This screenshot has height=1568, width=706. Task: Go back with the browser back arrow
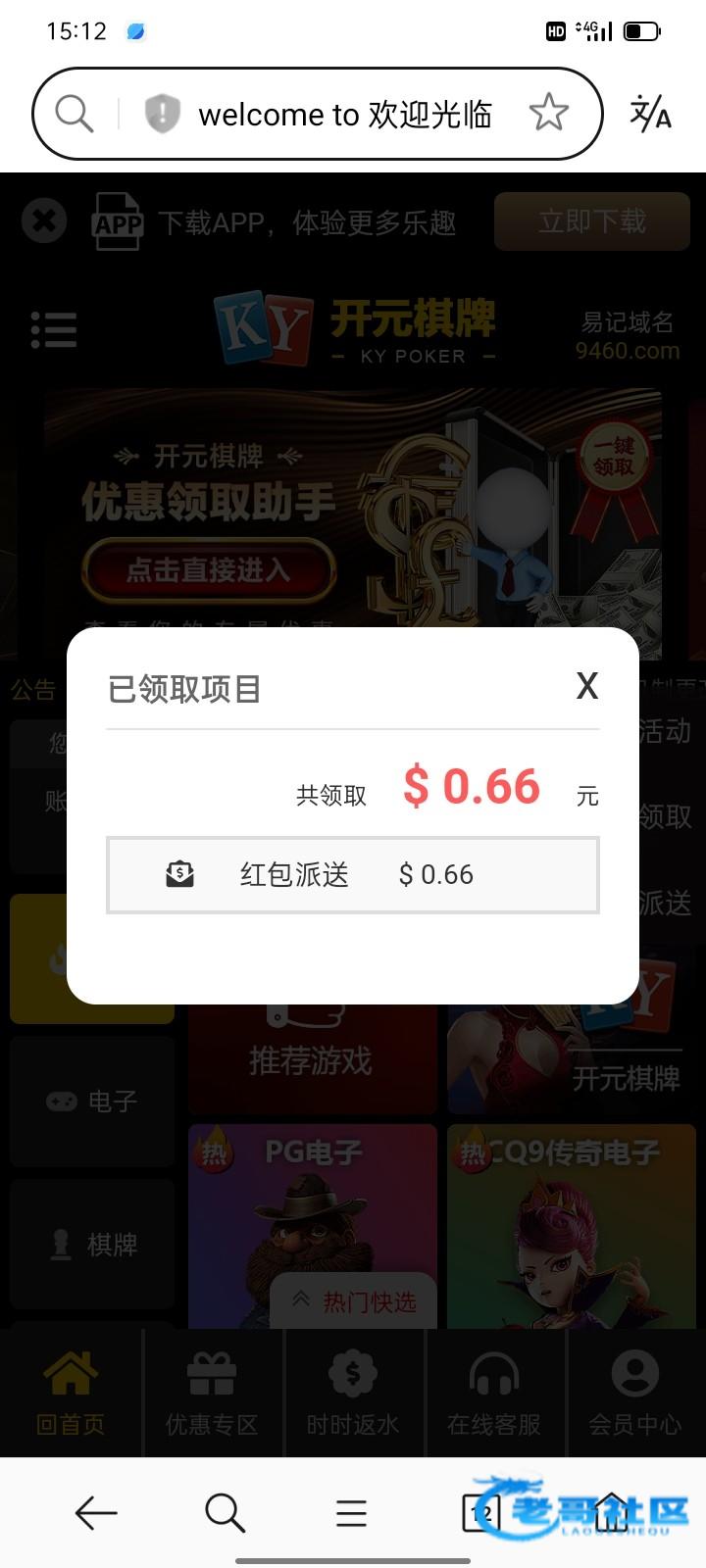[x=96, y=1513]
